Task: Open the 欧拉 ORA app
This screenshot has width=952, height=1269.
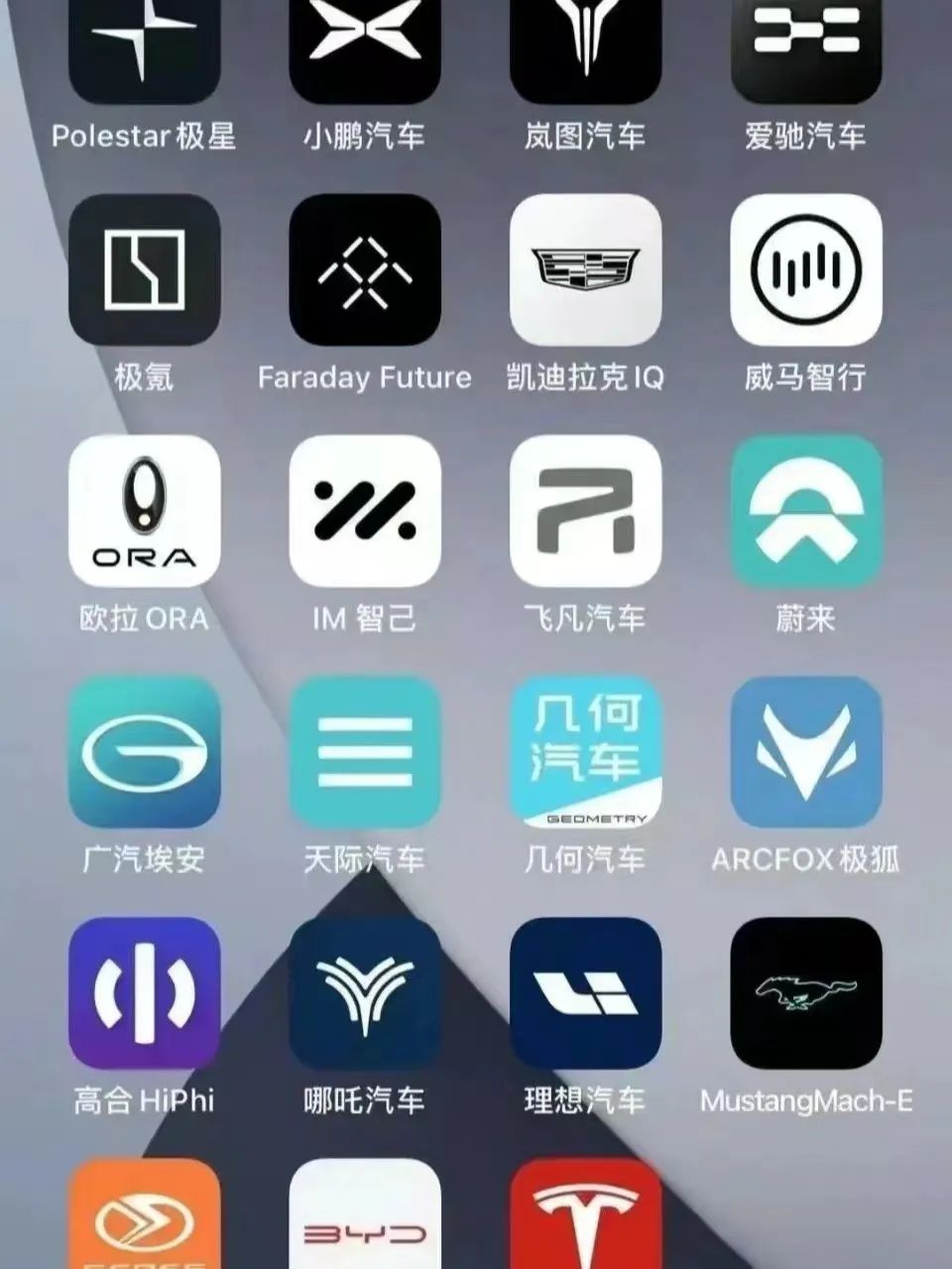Action: (x=144, y=511)
